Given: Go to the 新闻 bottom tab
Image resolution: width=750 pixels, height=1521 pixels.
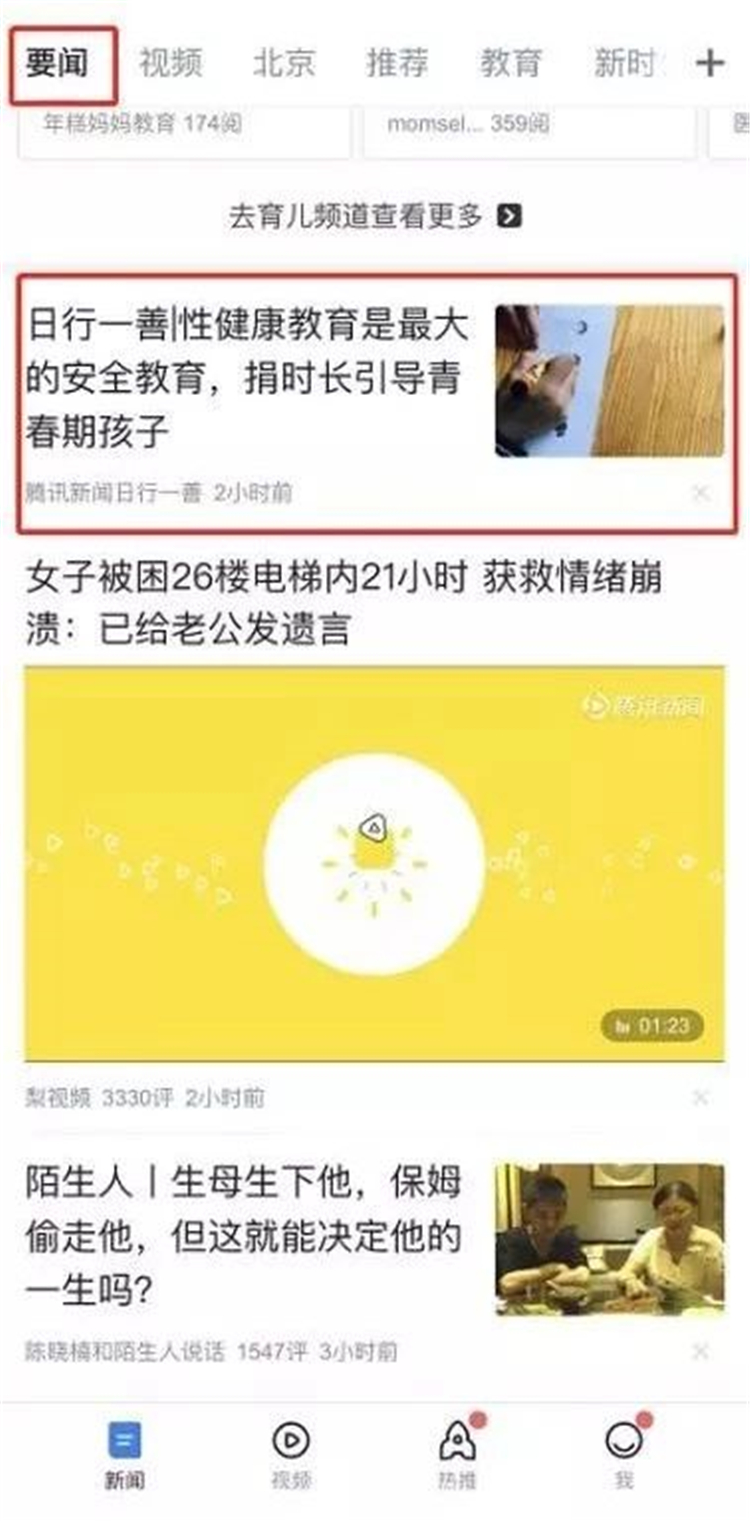Looking at the screenshot, I should [x=124, y=1455].
